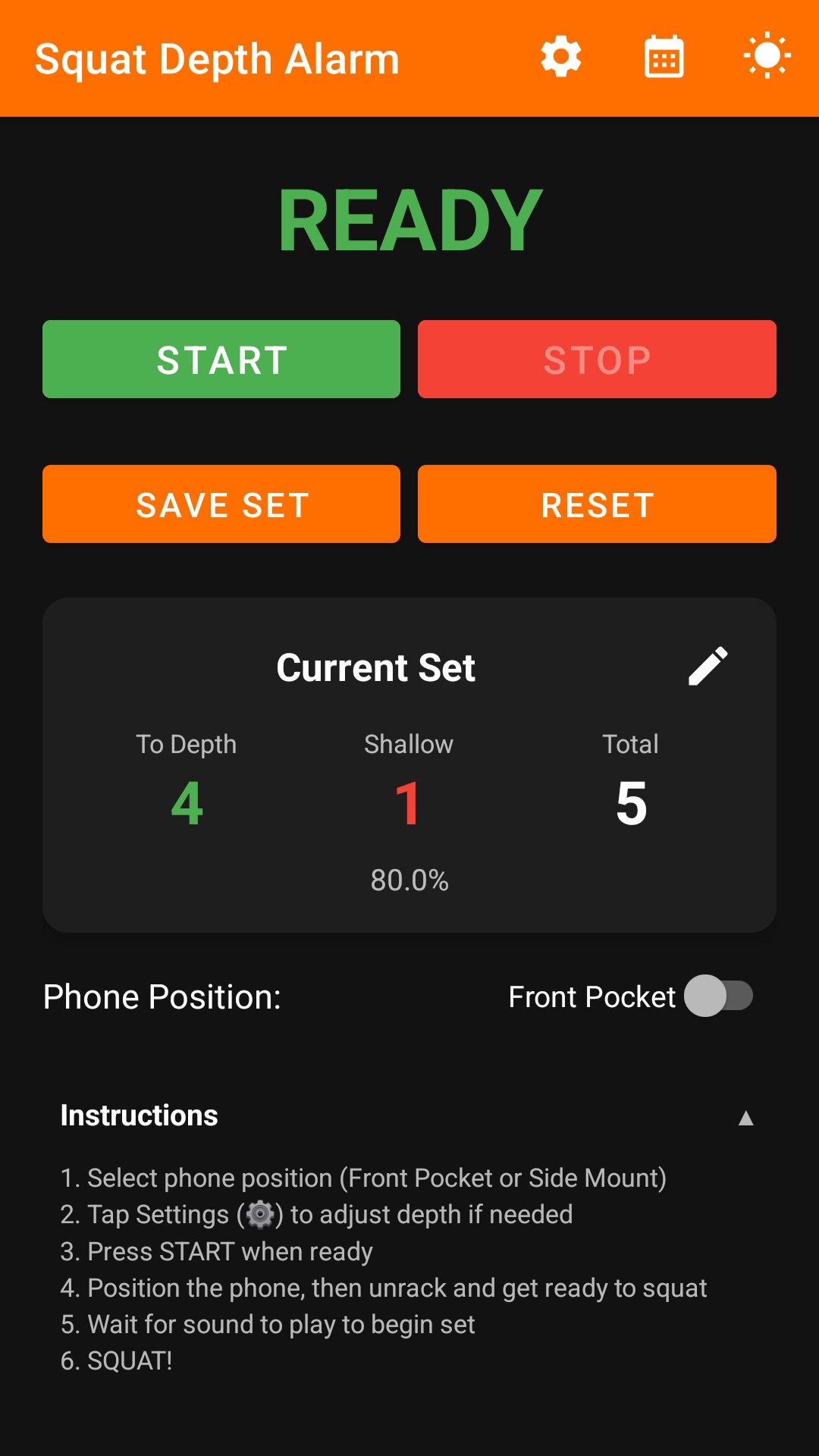Open the Settings gear icon
This screenshot has height=1456, width=819.
(x=560, y=57)
